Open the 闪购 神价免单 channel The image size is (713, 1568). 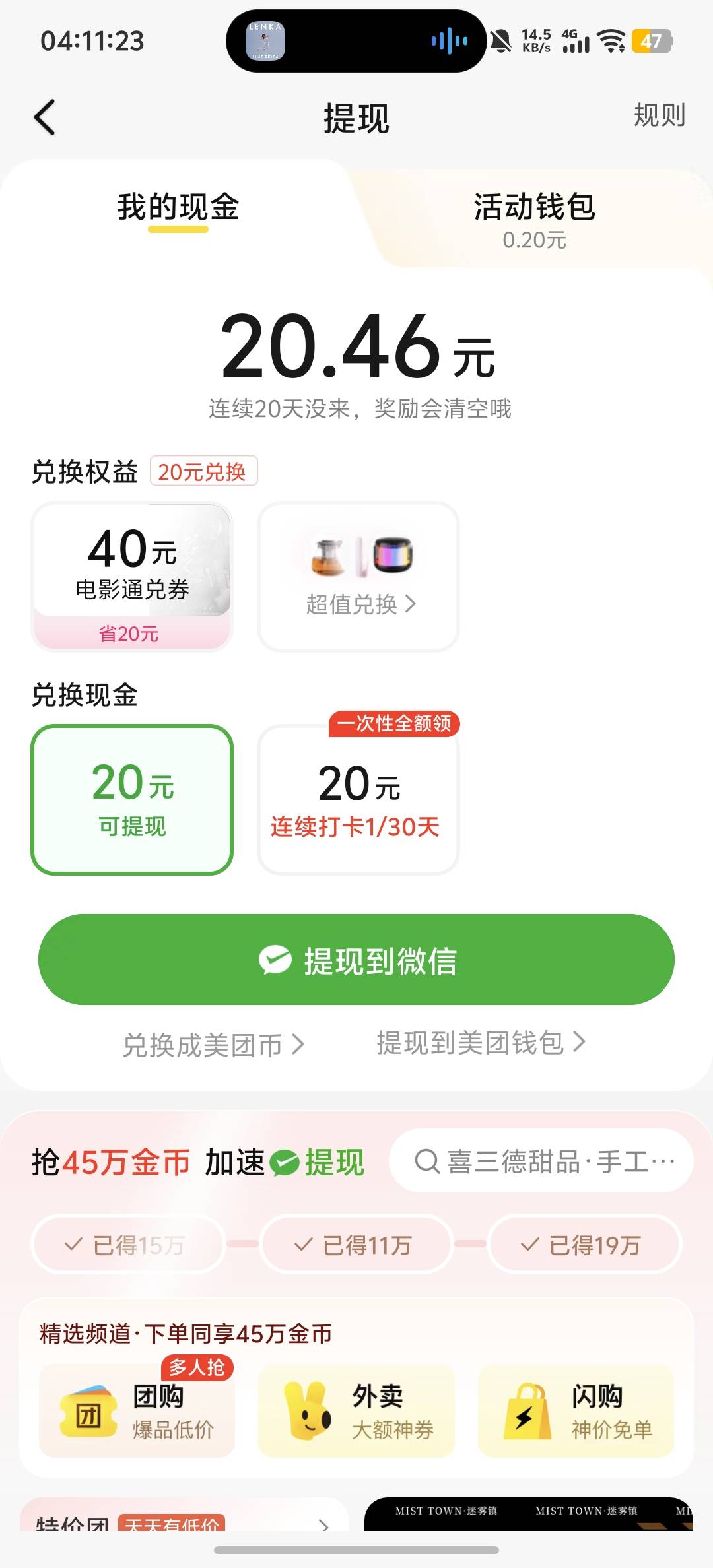[x=576, y=1412]
